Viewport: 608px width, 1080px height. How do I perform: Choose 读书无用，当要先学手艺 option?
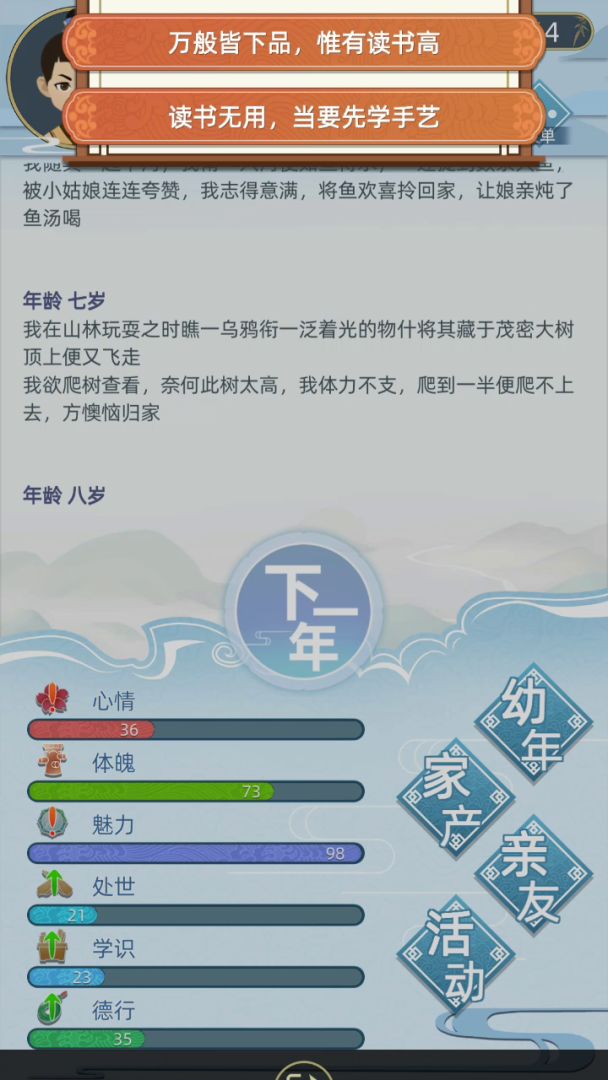[304, 117]
